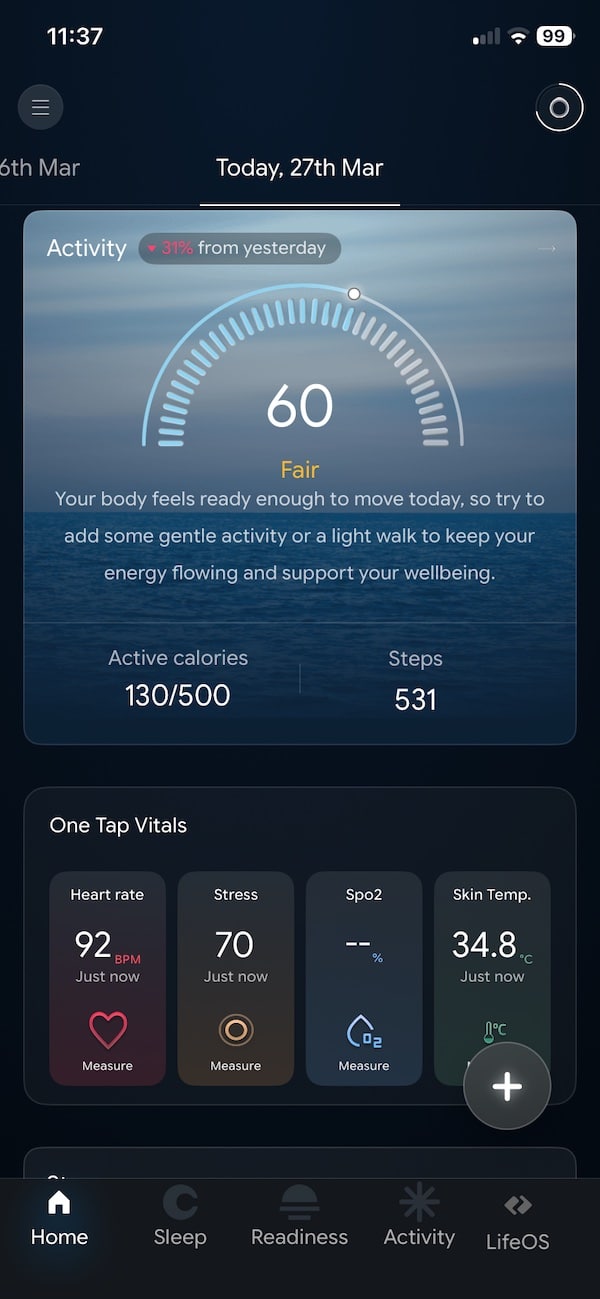Open the hamburger menu

[40, 107]
